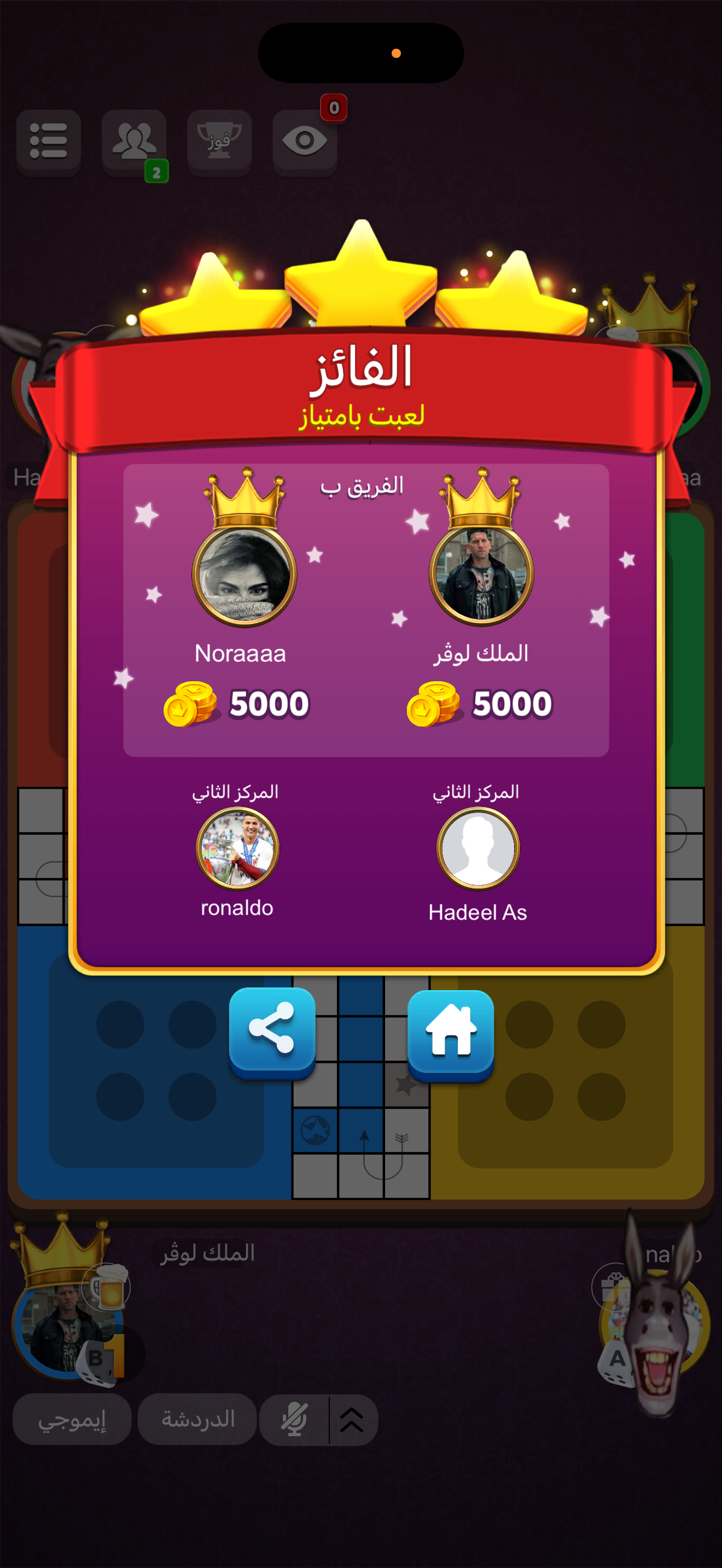
Task: Open the الدردشة chat
Action: click(197, 1419)
